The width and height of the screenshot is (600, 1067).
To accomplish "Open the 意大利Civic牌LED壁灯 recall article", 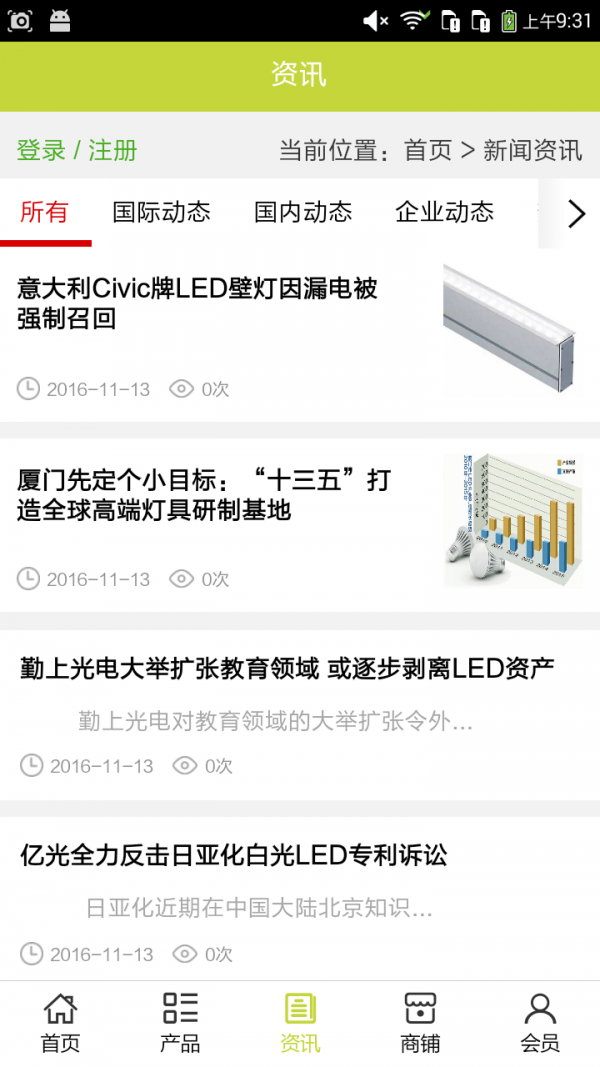I will tap(198, 304).
